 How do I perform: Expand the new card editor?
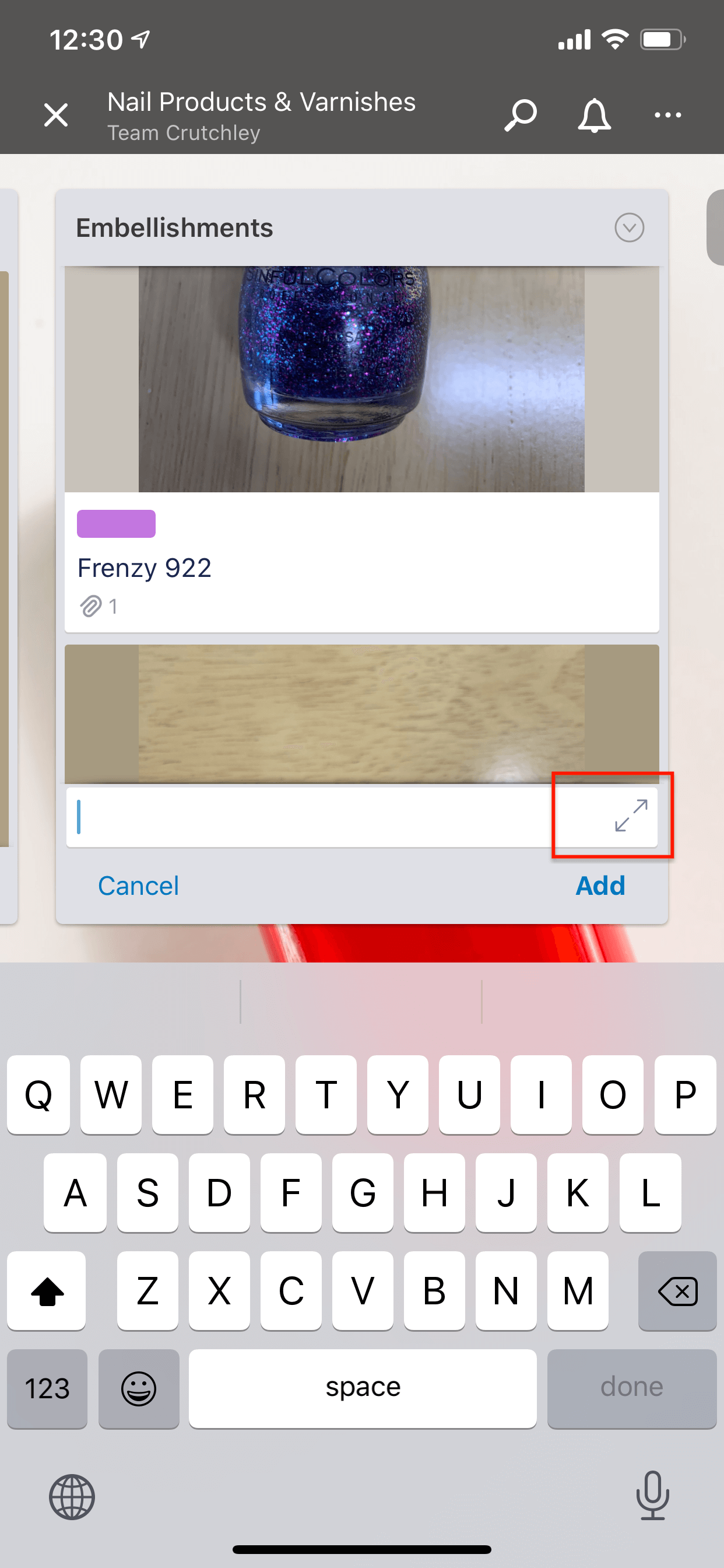(x=631, y=815)
